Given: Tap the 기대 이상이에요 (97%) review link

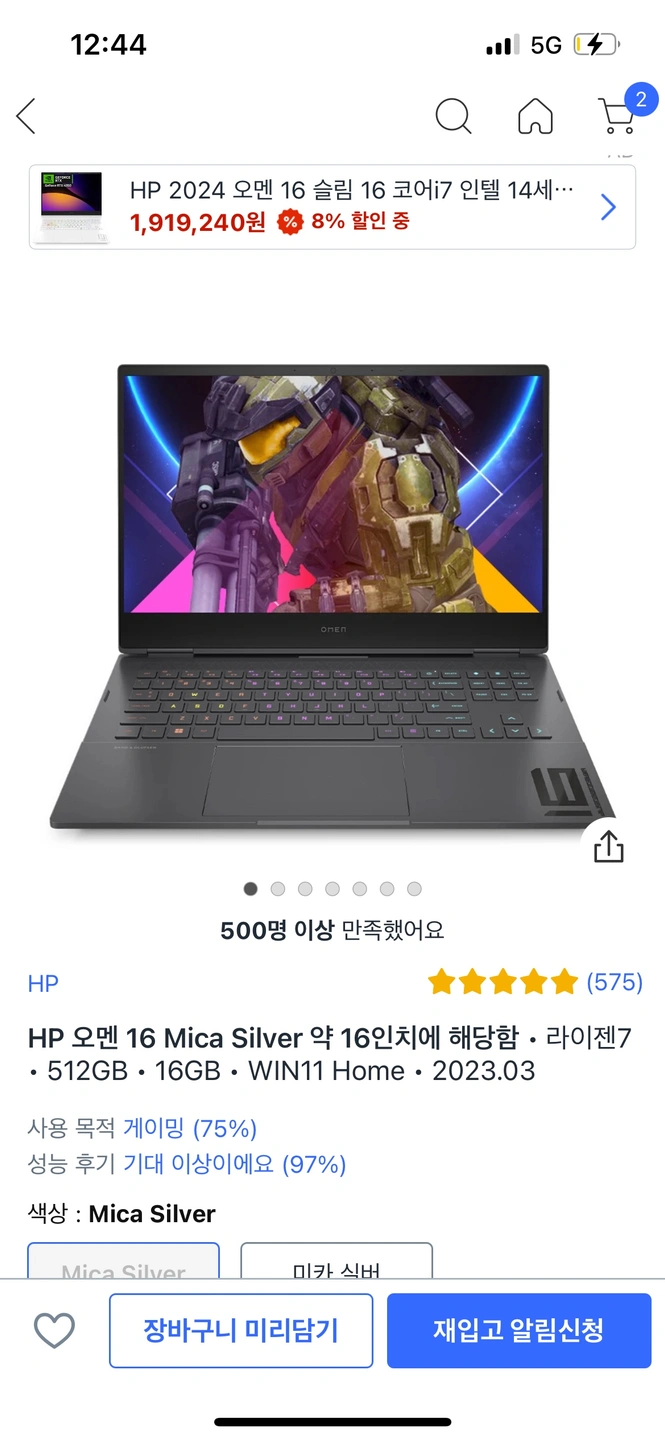Looking at the screenshot, I should [234, 1164].
